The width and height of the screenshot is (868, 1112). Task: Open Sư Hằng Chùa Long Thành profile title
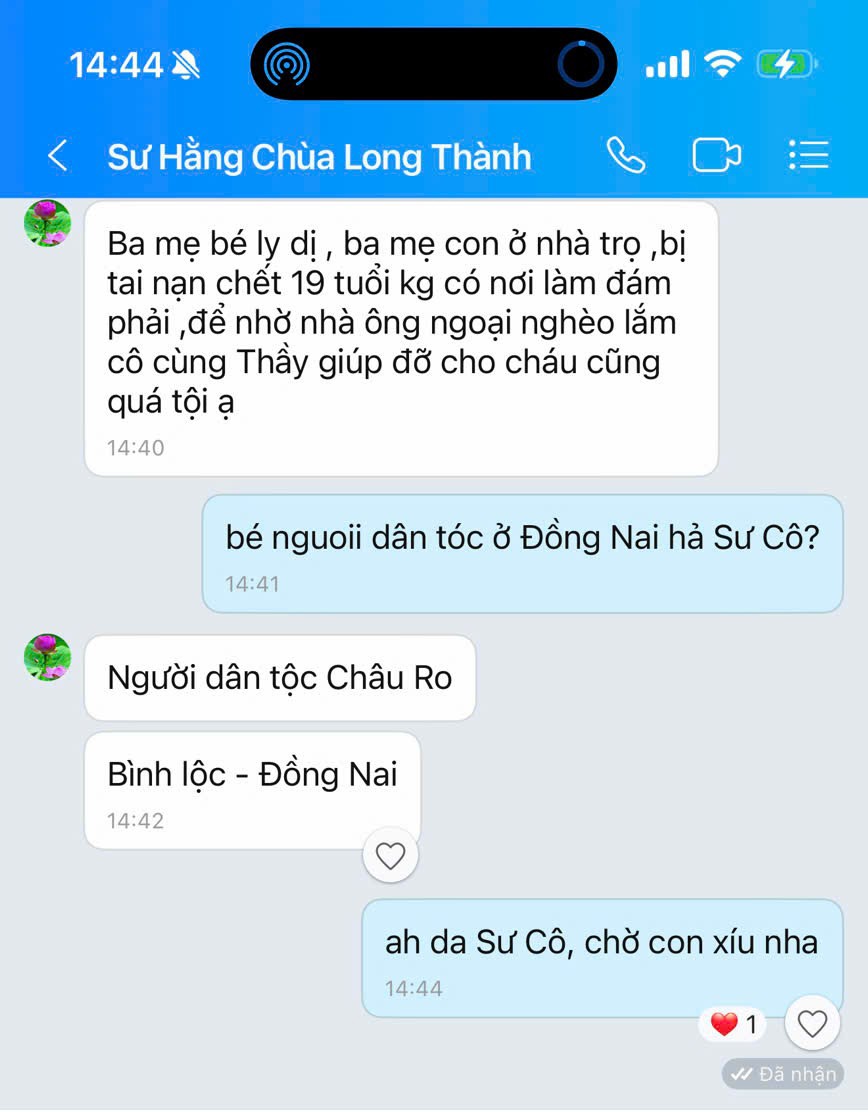[319, 157]
